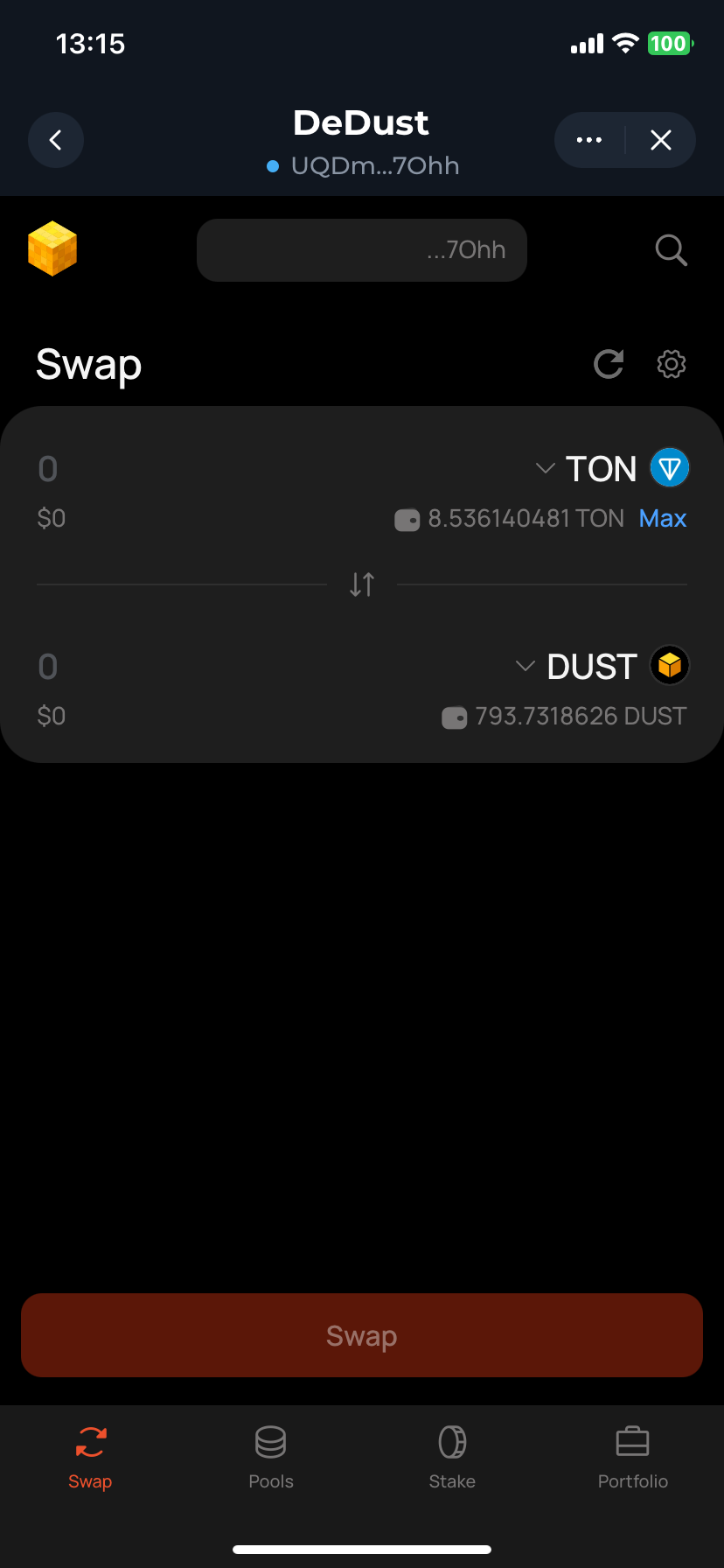
Task: Open the three-dot options menu
Action: (x=589, y=140)
